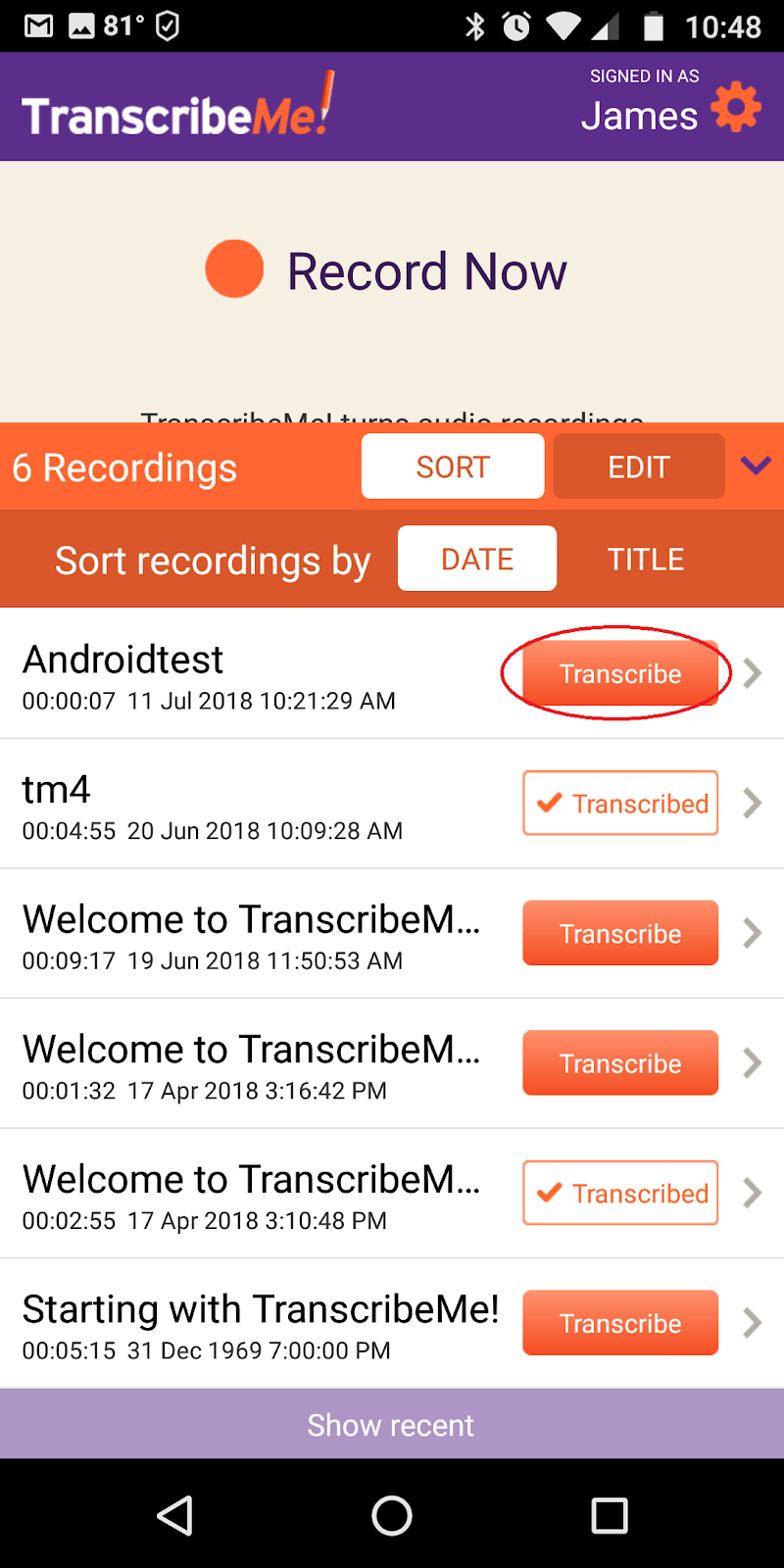
Task: Go back using the system back button
Action: [x=175, y=1515]
